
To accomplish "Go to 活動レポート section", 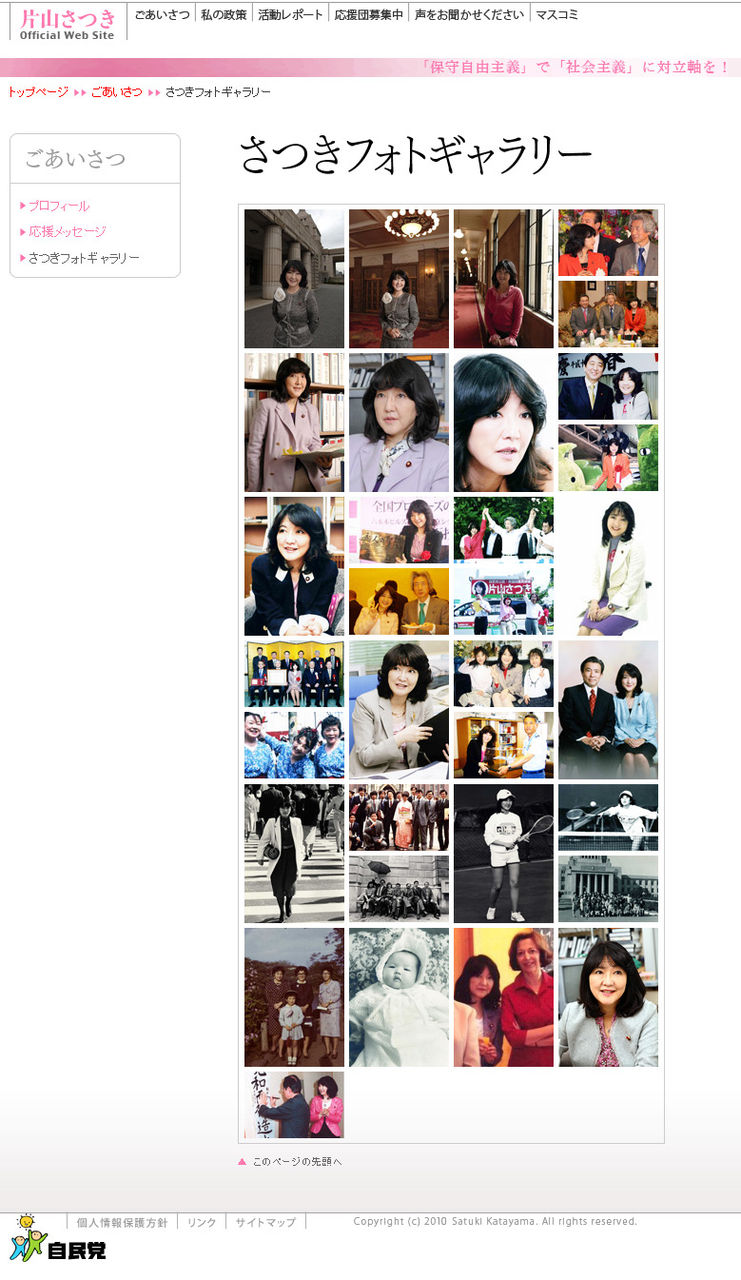I will tap(290, 15).
